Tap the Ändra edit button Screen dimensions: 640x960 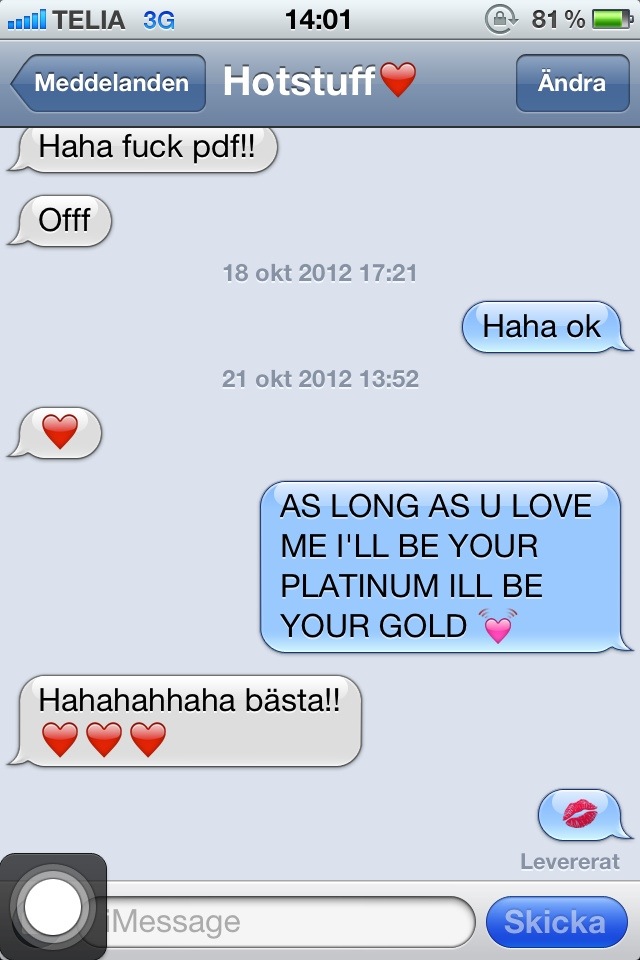click(571, 83)
